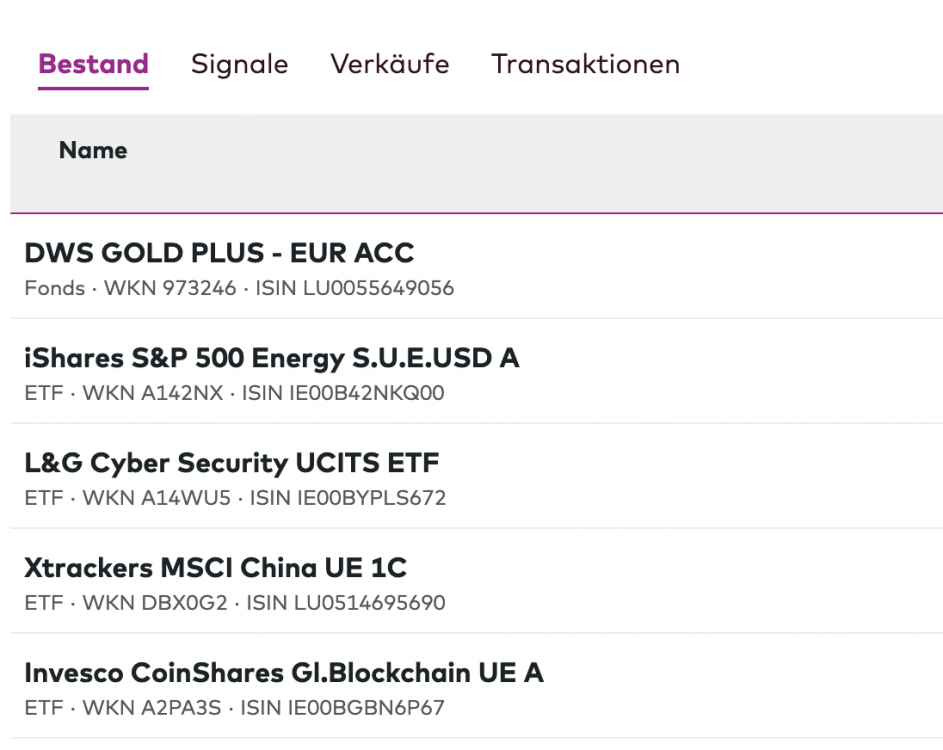View L&G Cyber Security UCITS ETF

(x=231, y=463)
